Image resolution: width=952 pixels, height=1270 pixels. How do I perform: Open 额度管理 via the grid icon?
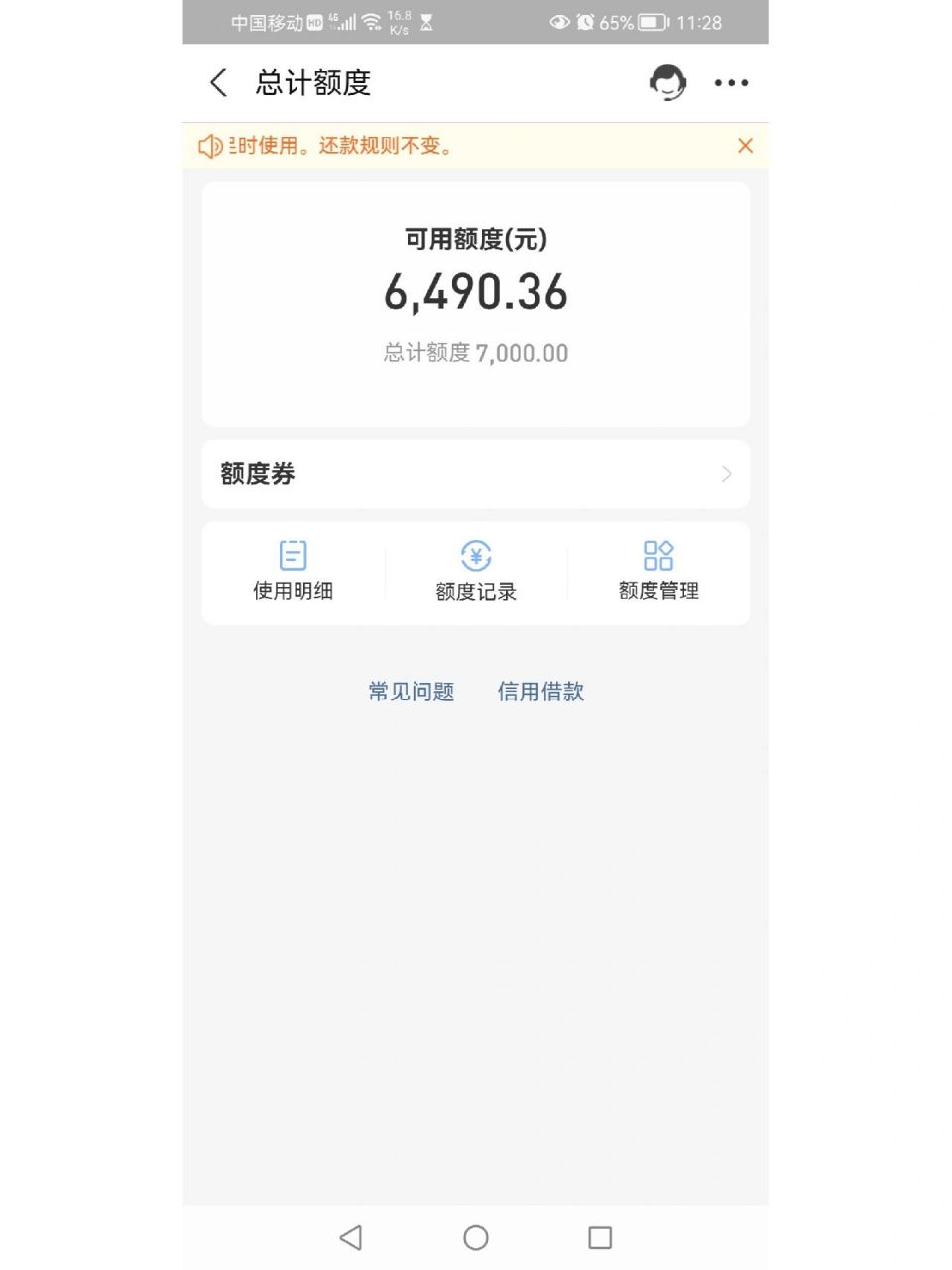657,556
